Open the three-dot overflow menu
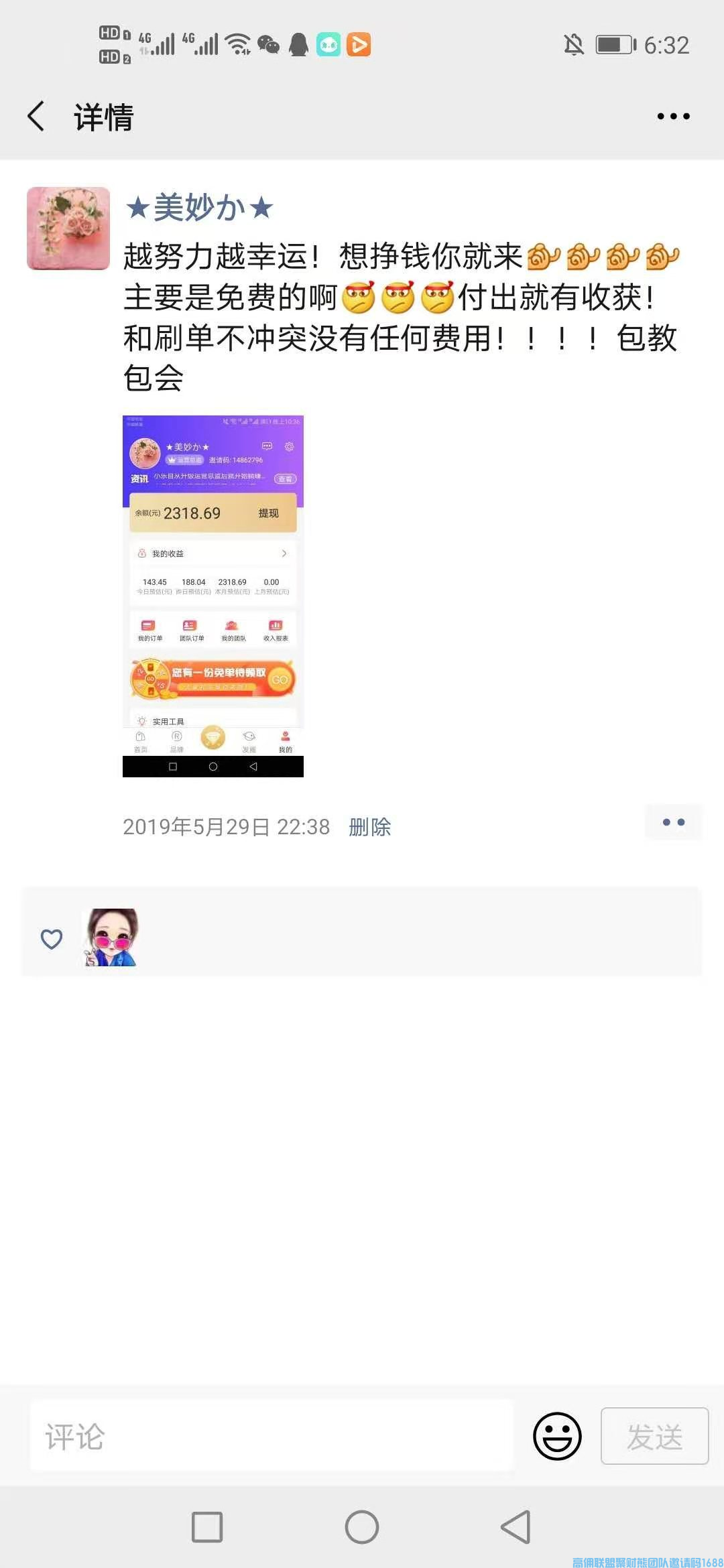Viewport: 724px width, 1568px height. [673, 117]
